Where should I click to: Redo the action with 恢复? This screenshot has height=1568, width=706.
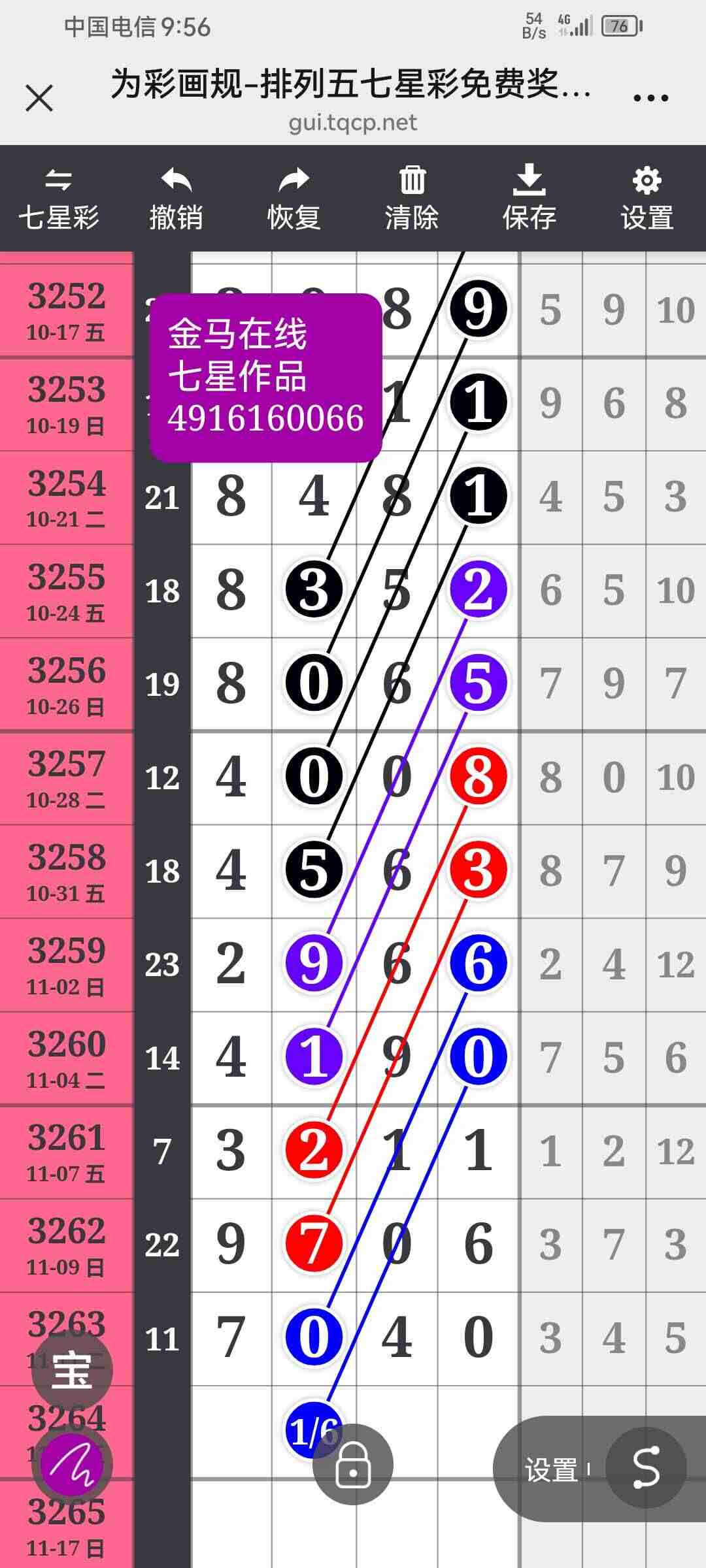(x=294, y=199)
